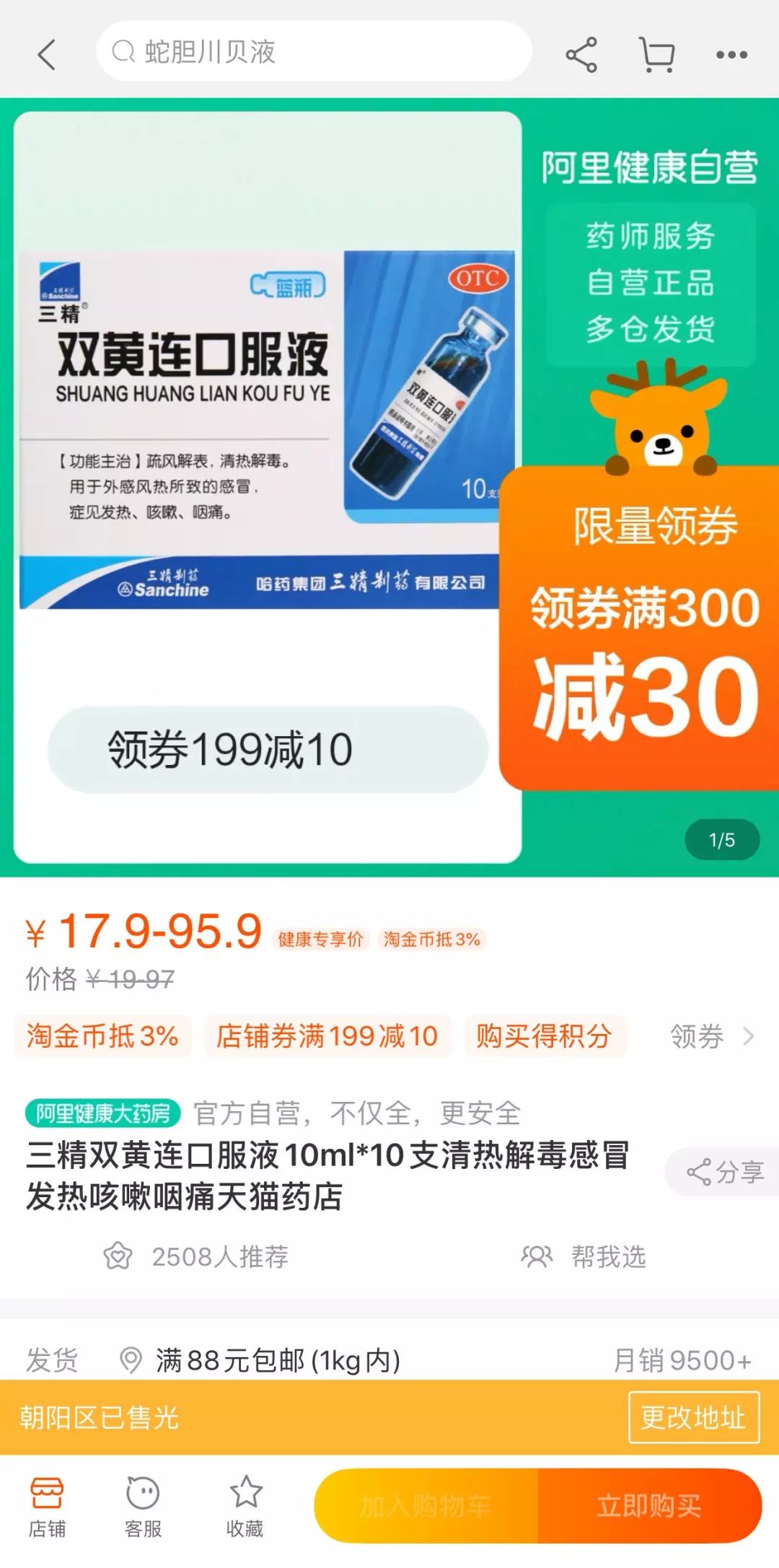Contact 客服 customer service

pos(143,1506)
